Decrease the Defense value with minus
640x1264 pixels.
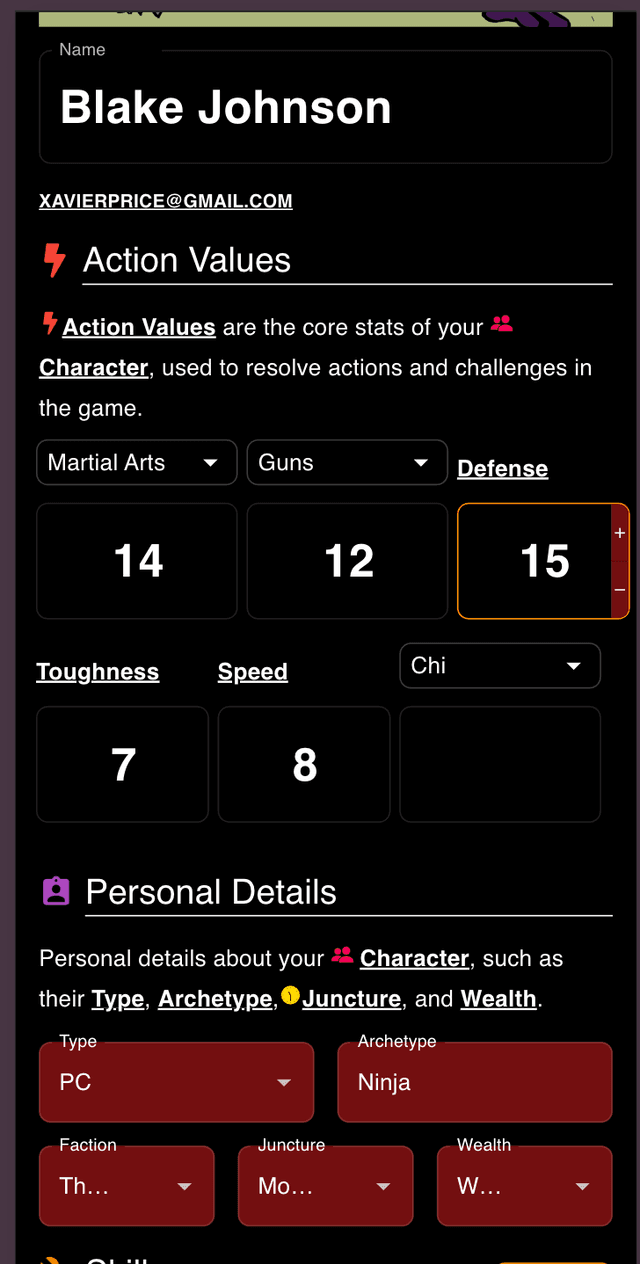click(620, 590)
